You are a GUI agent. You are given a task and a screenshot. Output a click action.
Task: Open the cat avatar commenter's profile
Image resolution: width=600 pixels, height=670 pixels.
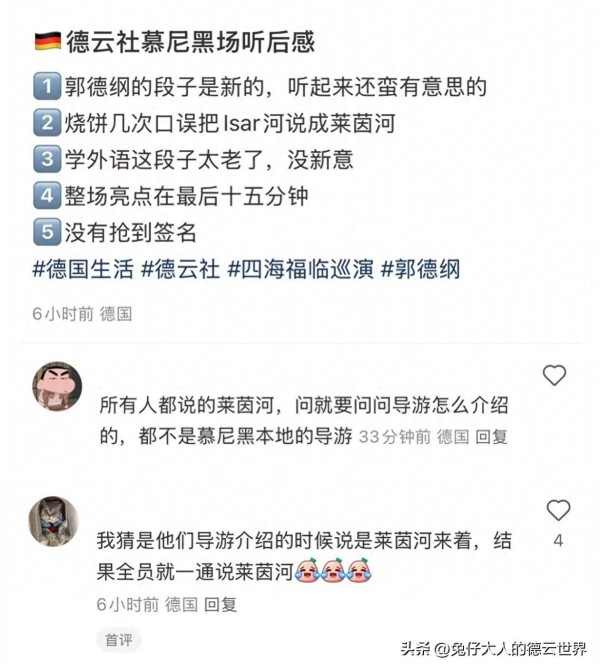pyautogui.click(x=54, y=521)
